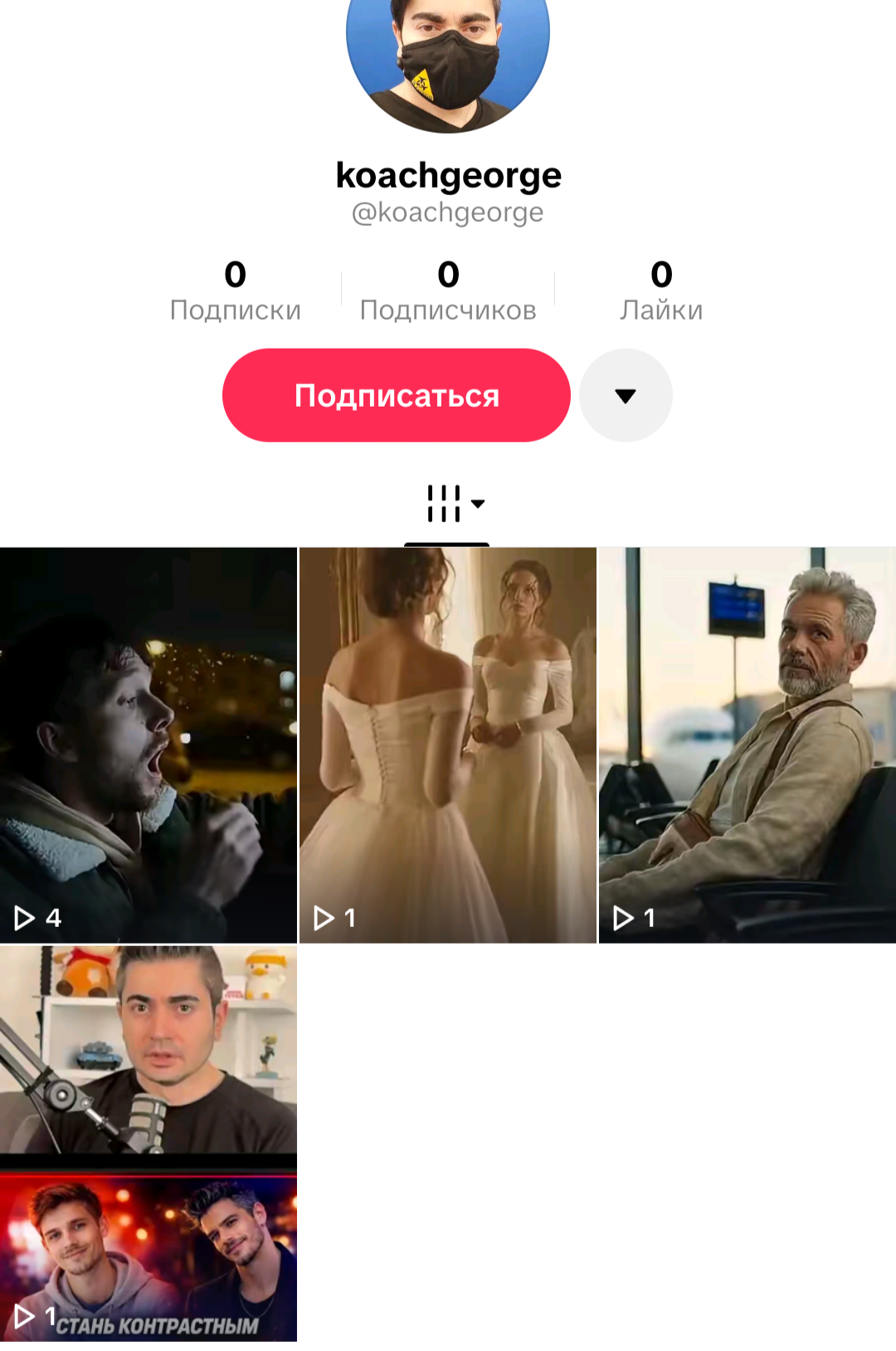Open the Подписки following list
896x1351 pixels.
(235, 290)
